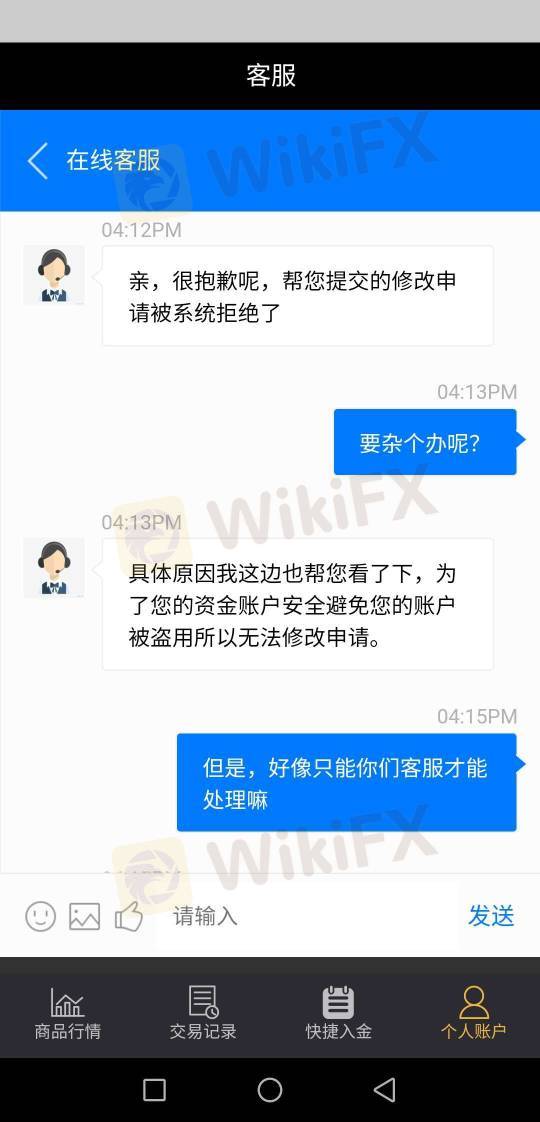540x1122 pixels.
Task: Tap the system home button
Action: click(270, 1090)
